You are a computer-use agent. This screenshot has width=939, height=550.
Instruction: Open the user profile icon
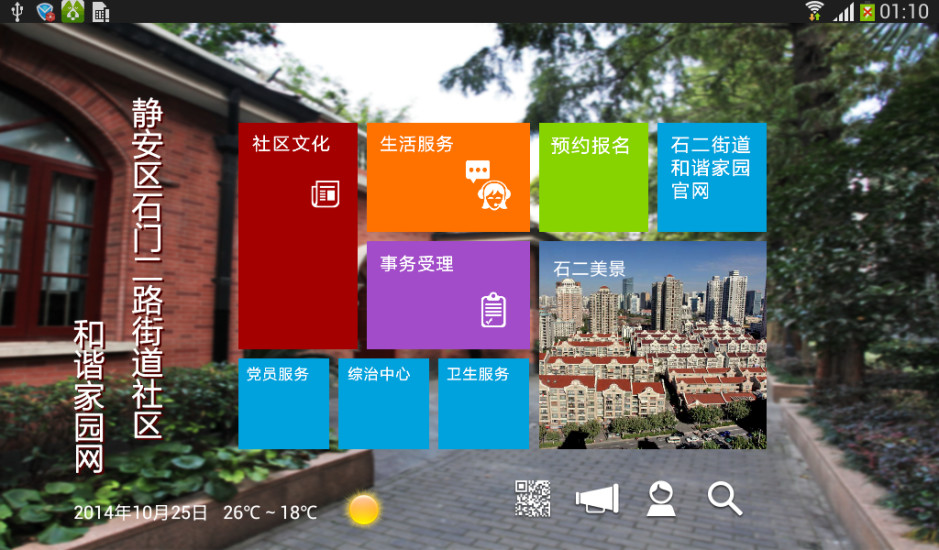(660, 498)
